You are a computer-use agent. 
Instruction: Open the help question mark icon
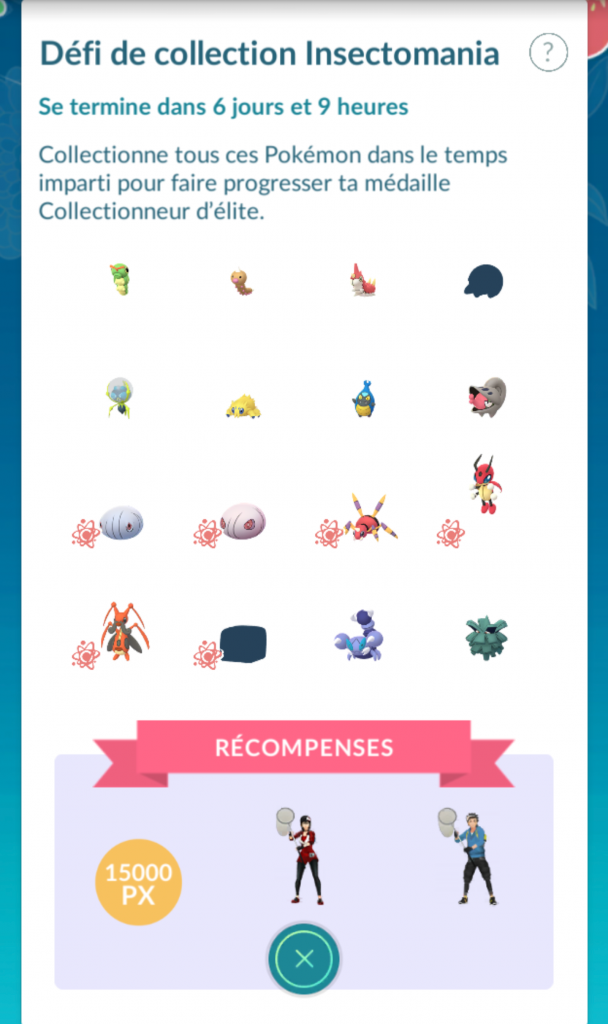(x=548, y=52)
